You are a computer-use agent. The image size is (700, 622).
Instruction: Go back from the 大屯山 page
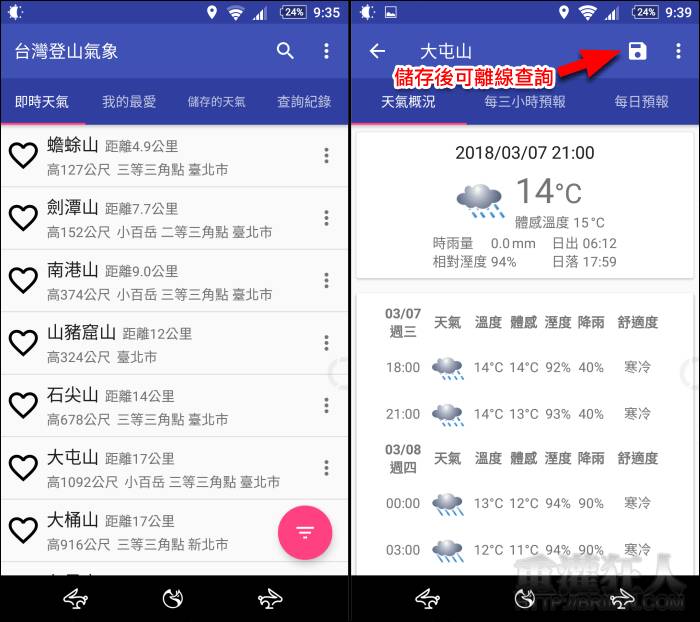pos(377,51)
